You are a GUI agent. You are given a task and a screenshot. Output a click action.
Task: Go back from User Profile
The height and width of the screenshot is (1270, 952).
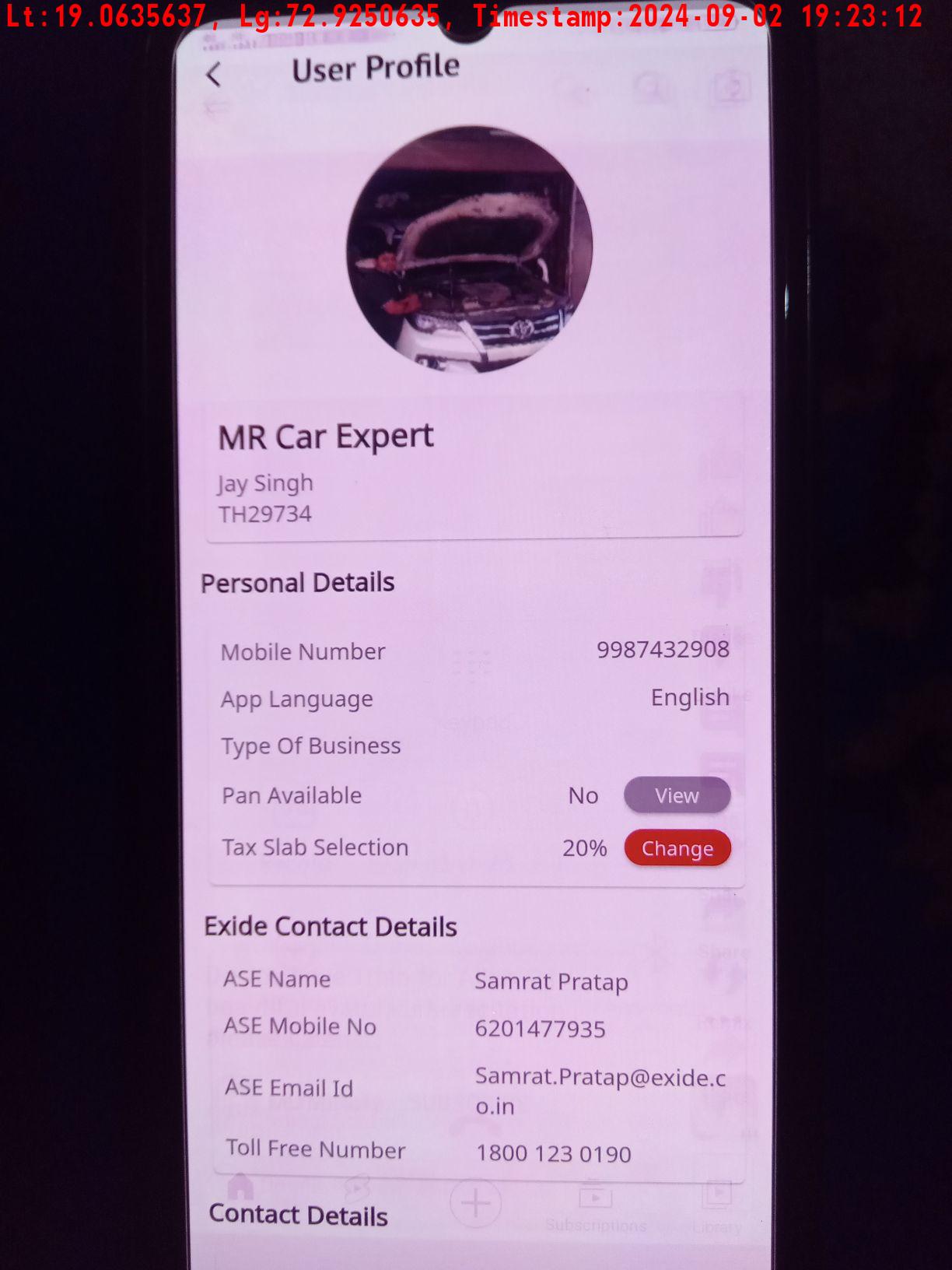[214, 75]
